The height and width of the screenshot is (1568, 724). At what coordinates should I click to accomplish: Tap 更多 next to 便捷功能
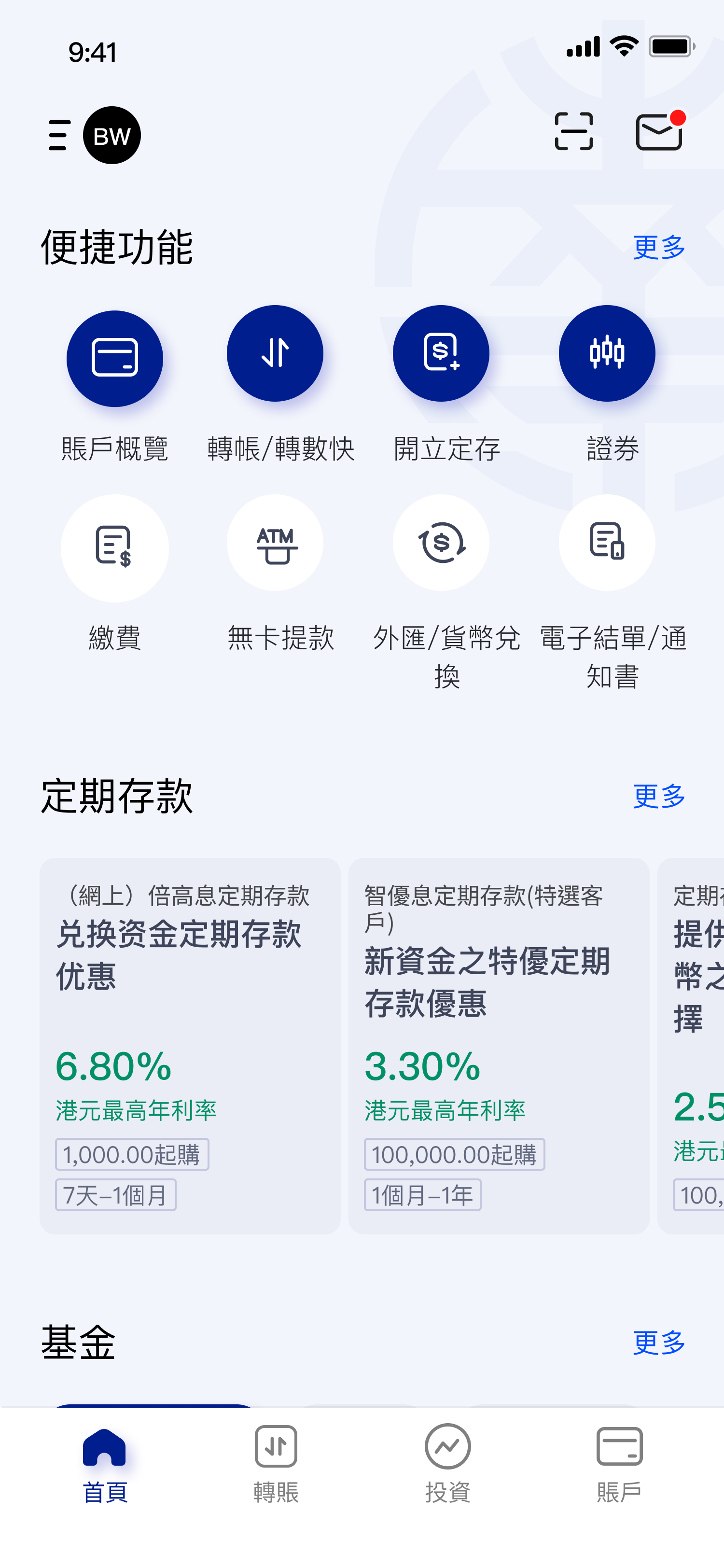pyautogui.click(x=659, y=247)
